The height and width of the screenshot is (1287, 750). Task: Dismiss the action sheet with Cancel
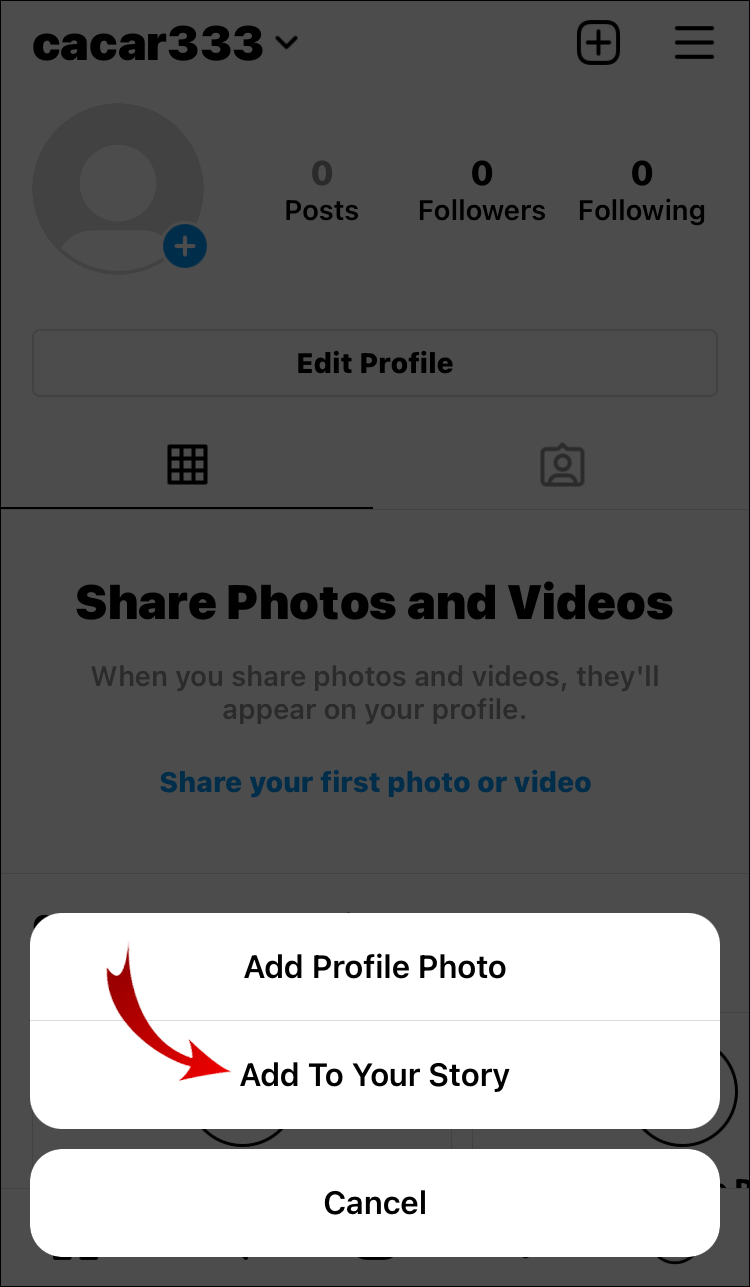point(375,1203)
